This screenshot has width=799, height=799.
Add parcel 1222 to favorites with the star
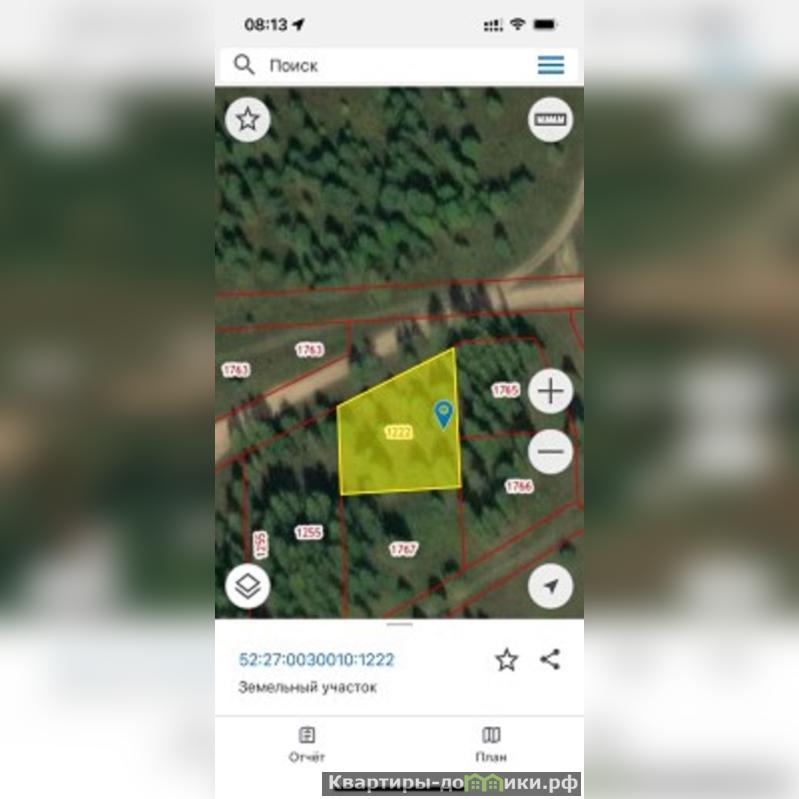[507, 660]
